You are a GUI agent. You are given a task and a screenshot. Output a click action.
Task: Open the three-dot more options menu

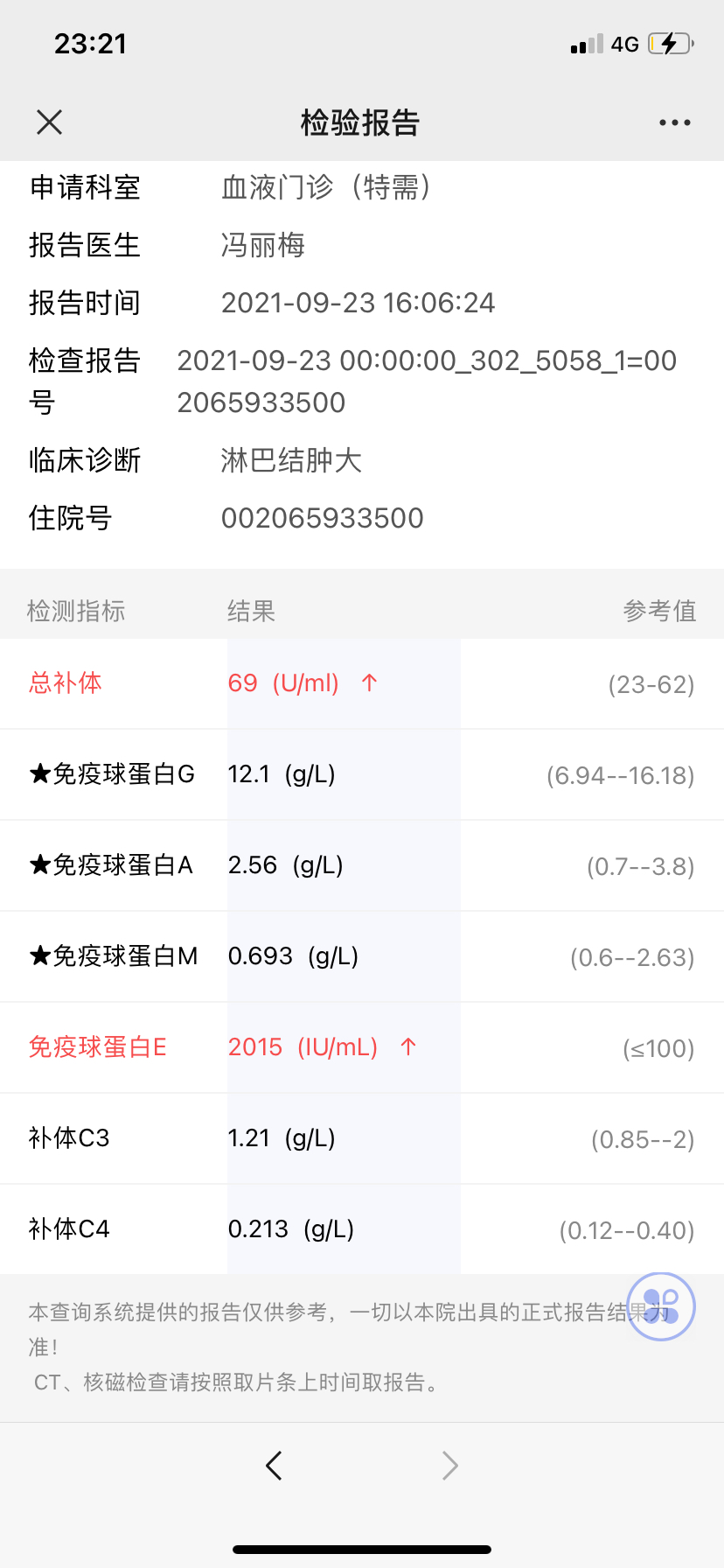coord(675,122)
